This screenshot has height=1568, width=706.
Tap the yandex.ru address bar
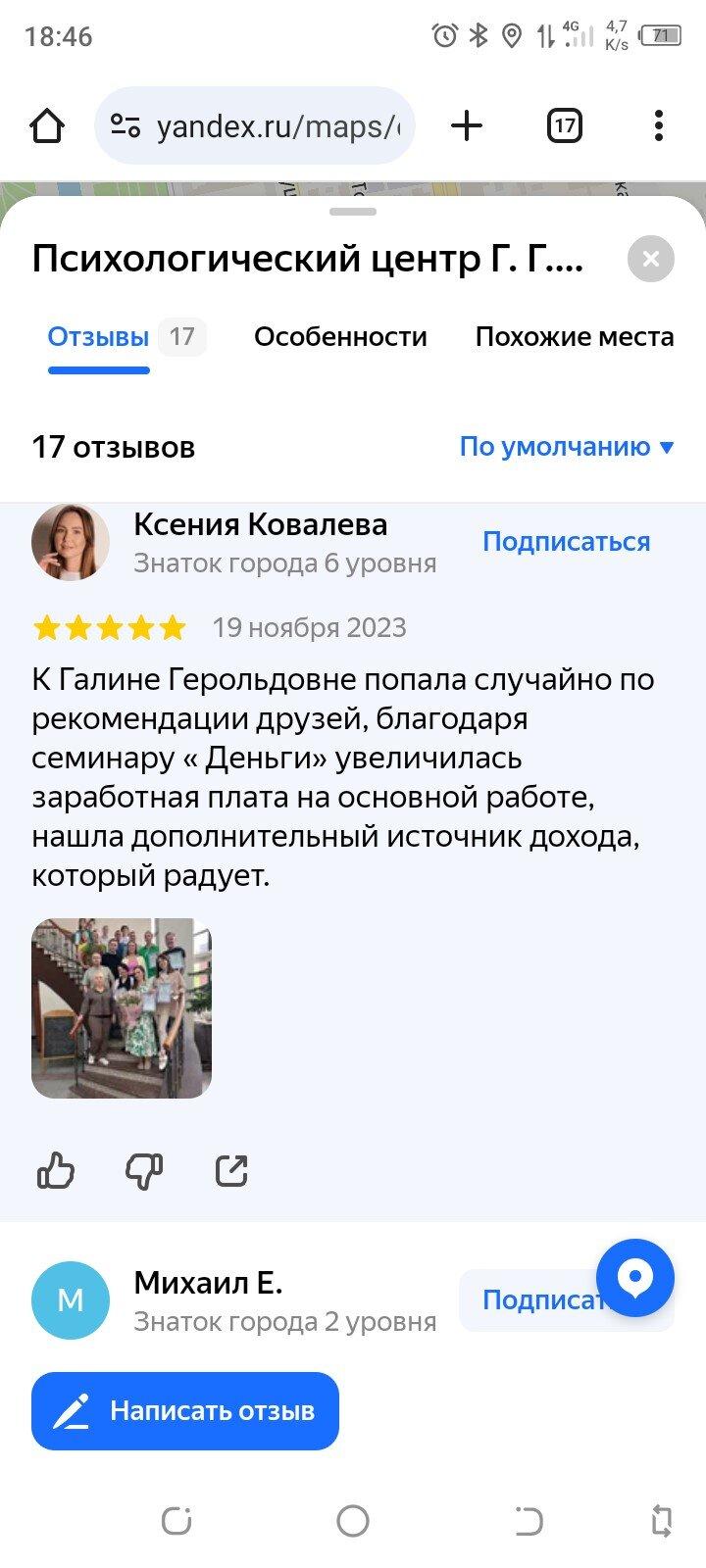tap(255, 125)
